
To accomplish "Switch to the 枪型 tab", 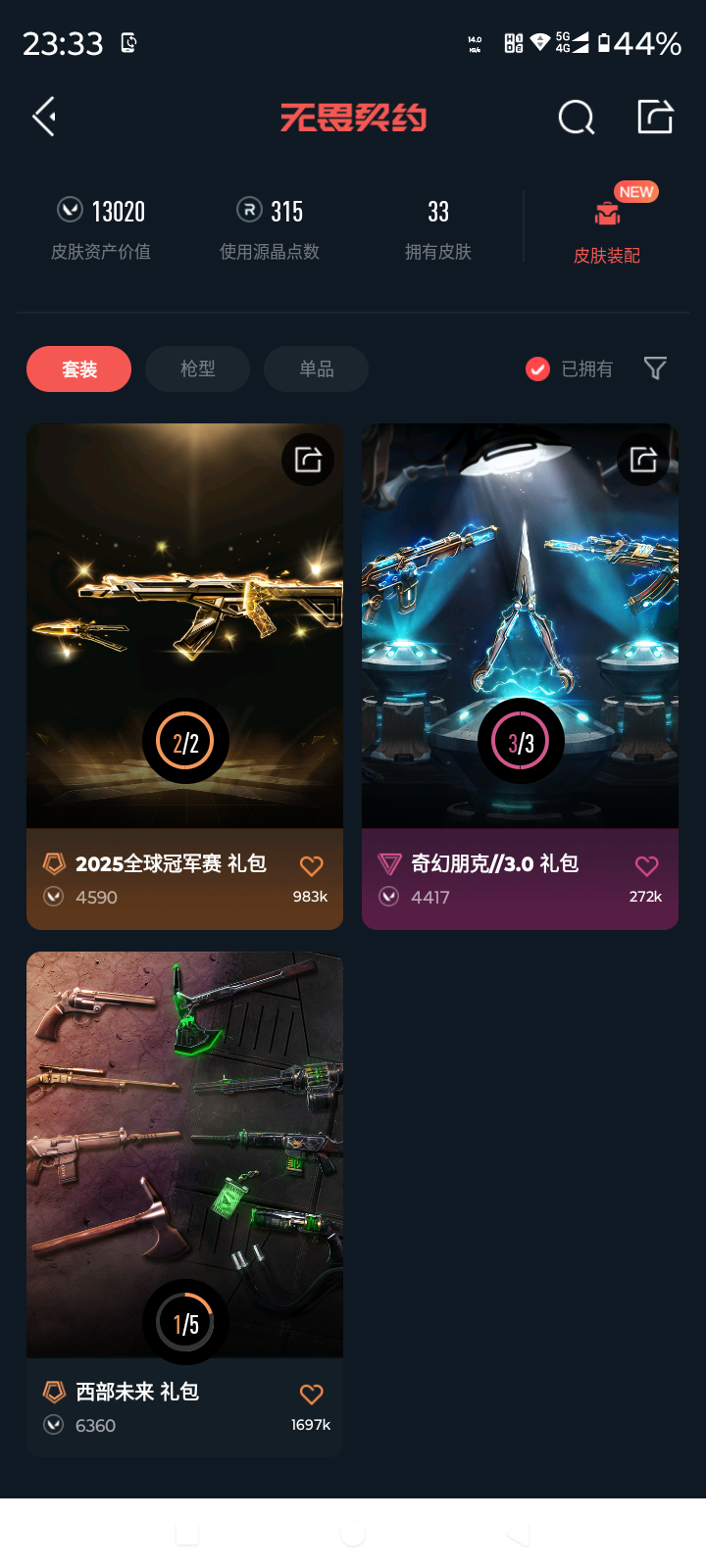I will click(197, 368).
